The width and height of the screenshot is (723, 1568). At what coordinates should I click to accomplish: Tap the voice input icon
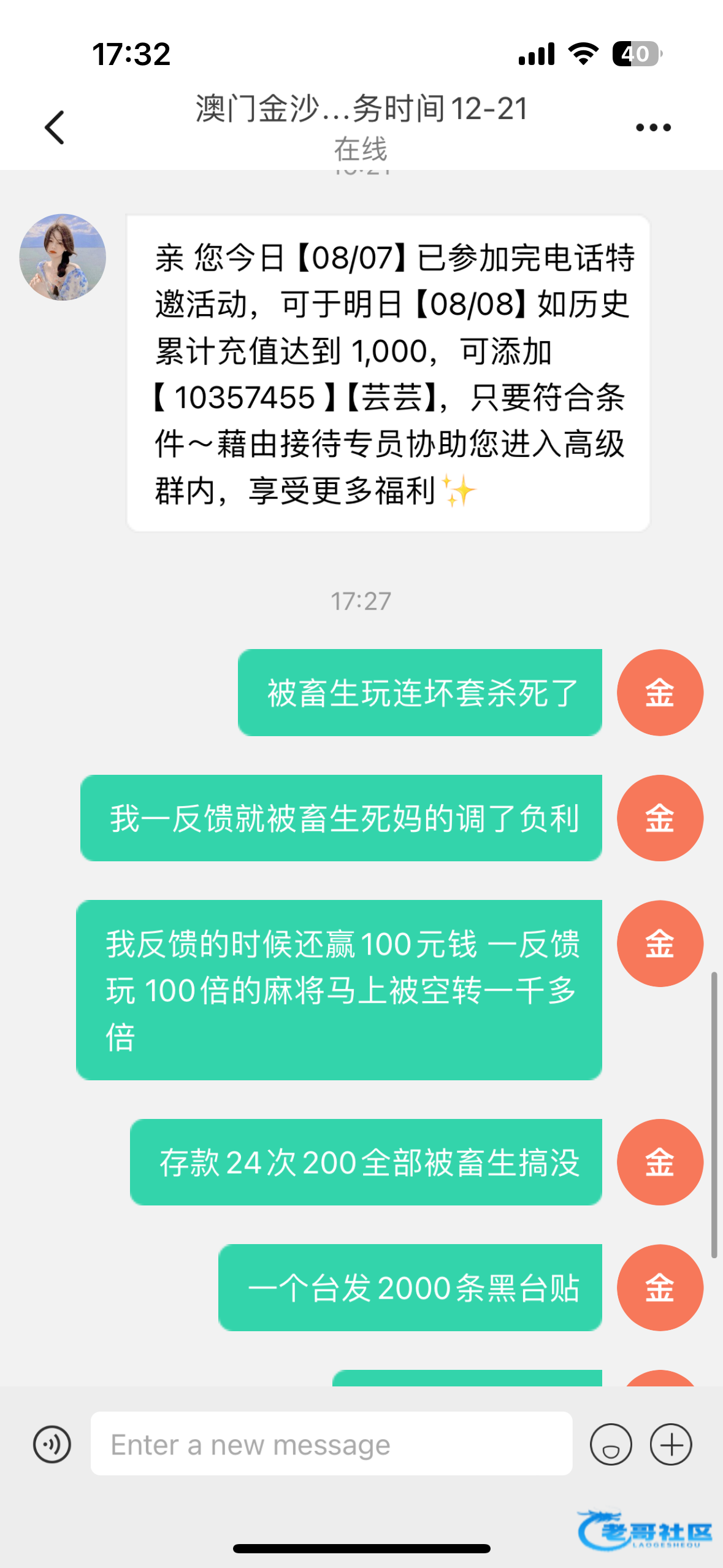(52, 1444)
